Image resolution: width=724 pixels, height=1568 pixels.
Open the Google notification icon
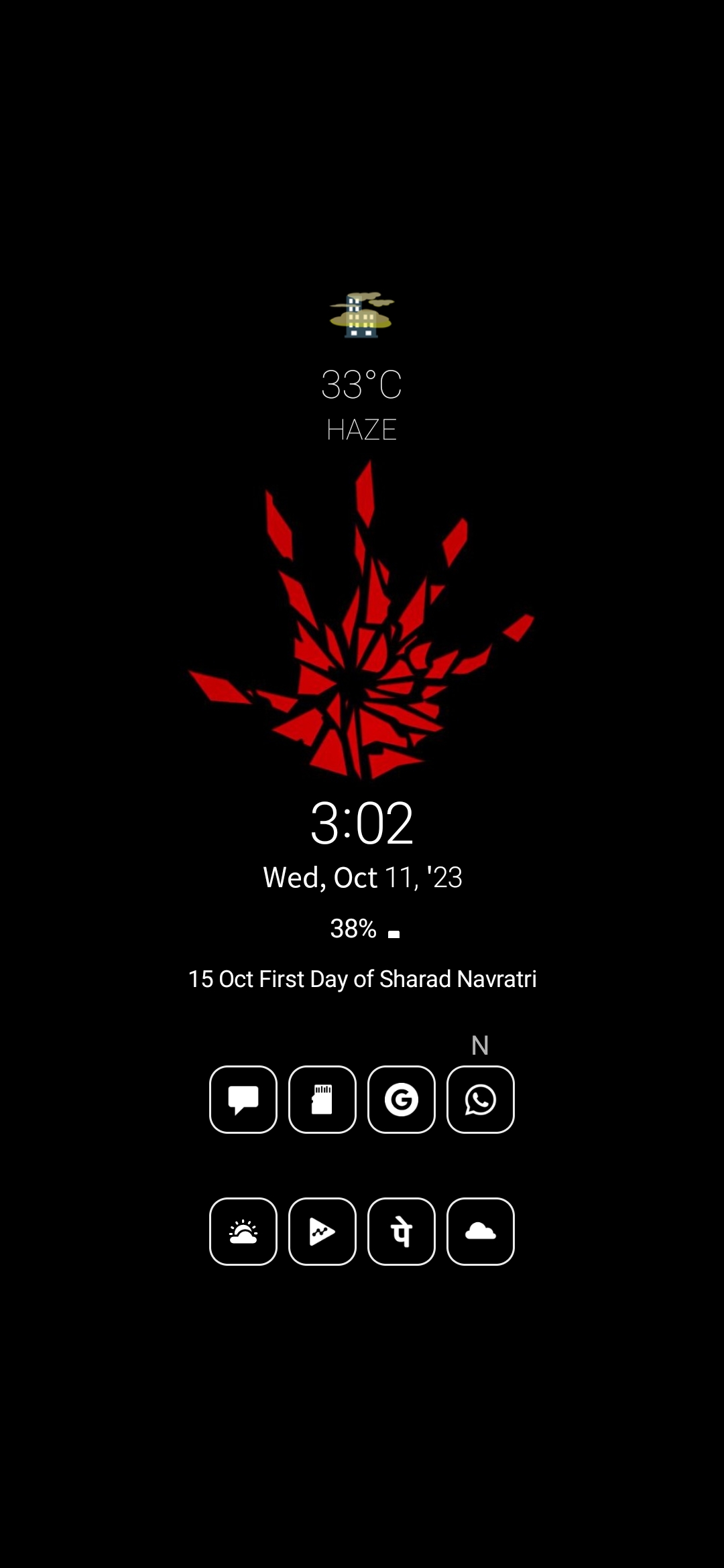(x=402, y=1100)
